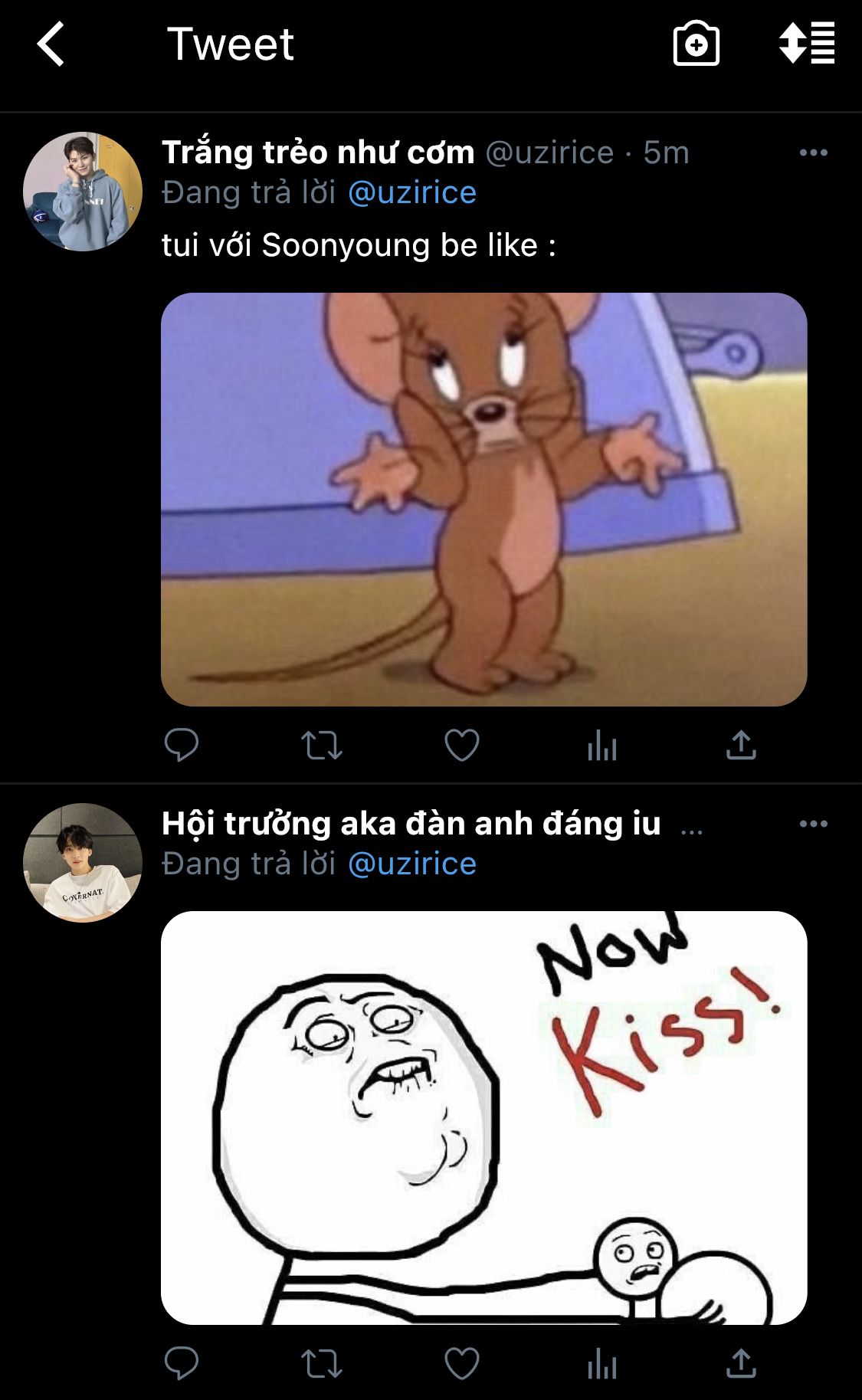Like the Soonyoung be like tweet
Viewport: 862px width, 1400px height.
click(x=462, y=745)
